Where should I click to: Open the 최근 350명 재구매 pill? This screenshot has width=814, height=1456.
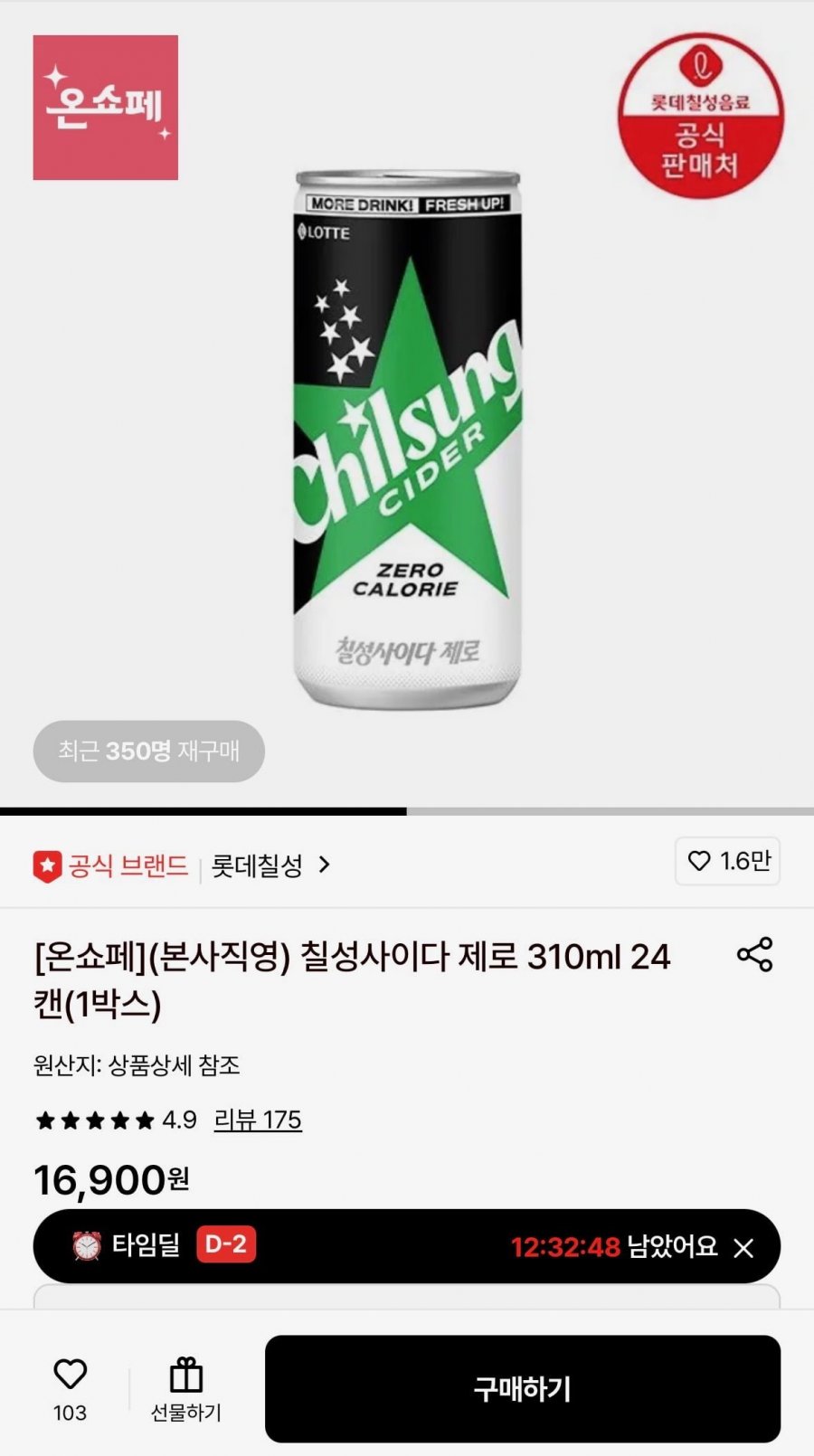point(148,751)
